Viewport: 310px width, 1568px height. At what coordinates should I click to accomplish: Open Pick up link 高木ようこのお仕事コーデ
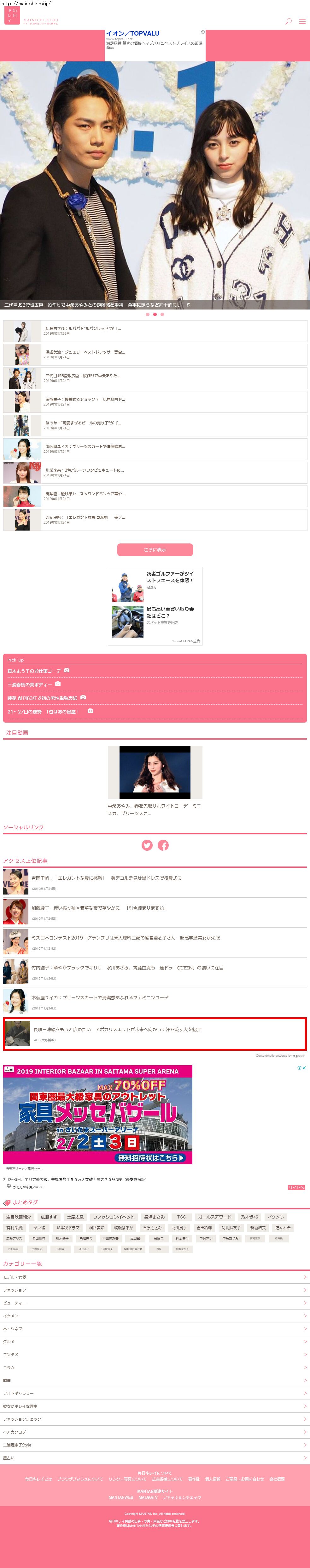click(x=34, y=671)
